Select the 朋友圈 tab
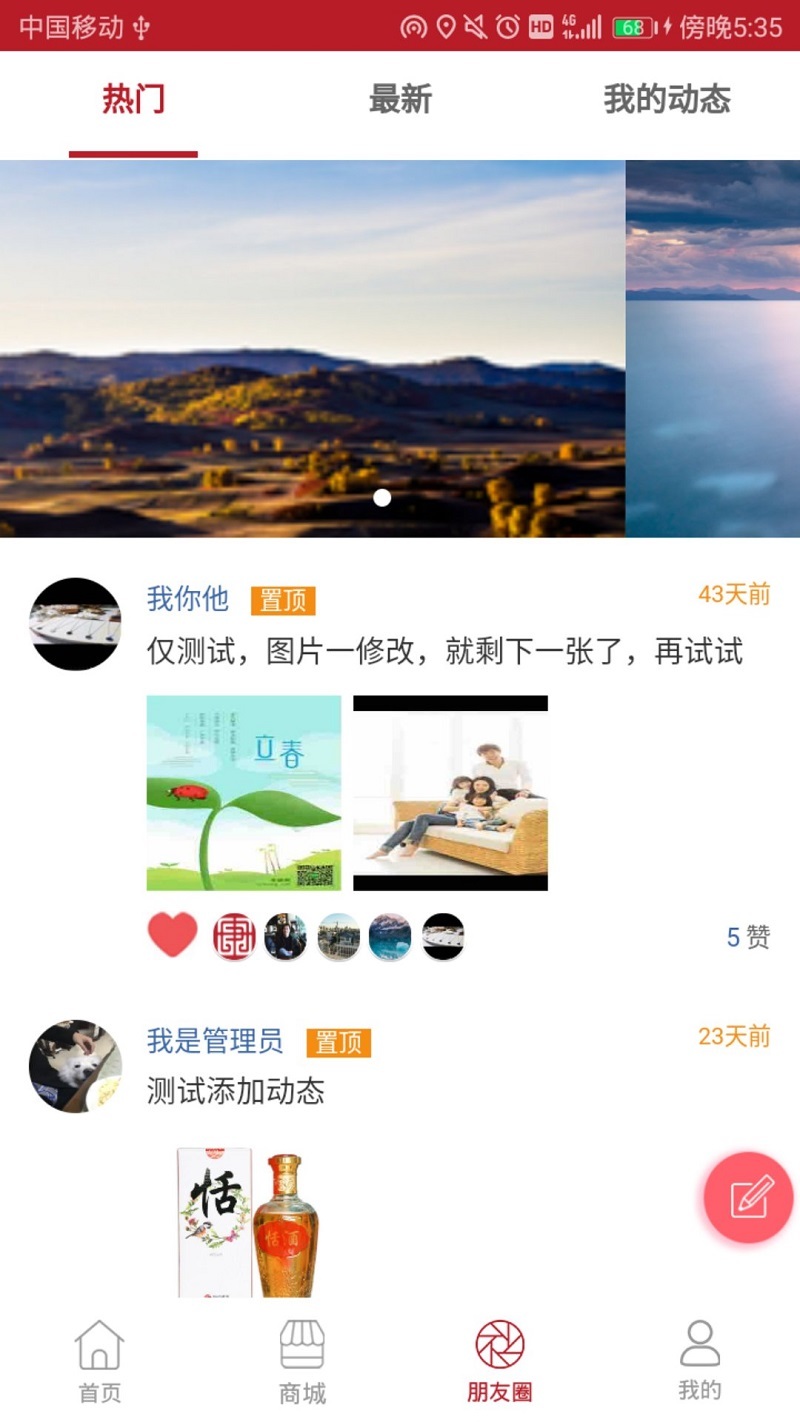 pyautogui.click(x=500, y=1361)
